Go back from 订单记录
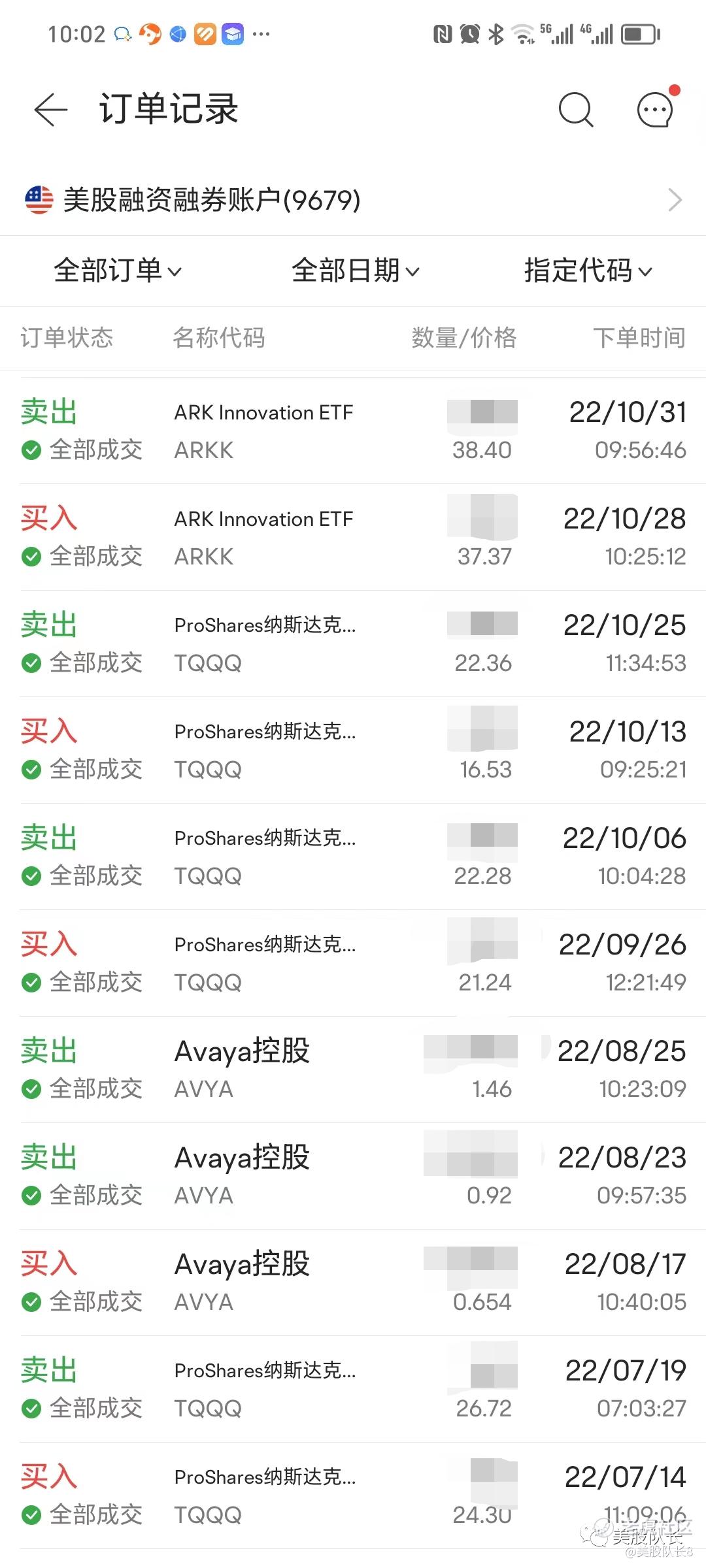This screenshot has width=706, height=1568. (x=51, y=109)
